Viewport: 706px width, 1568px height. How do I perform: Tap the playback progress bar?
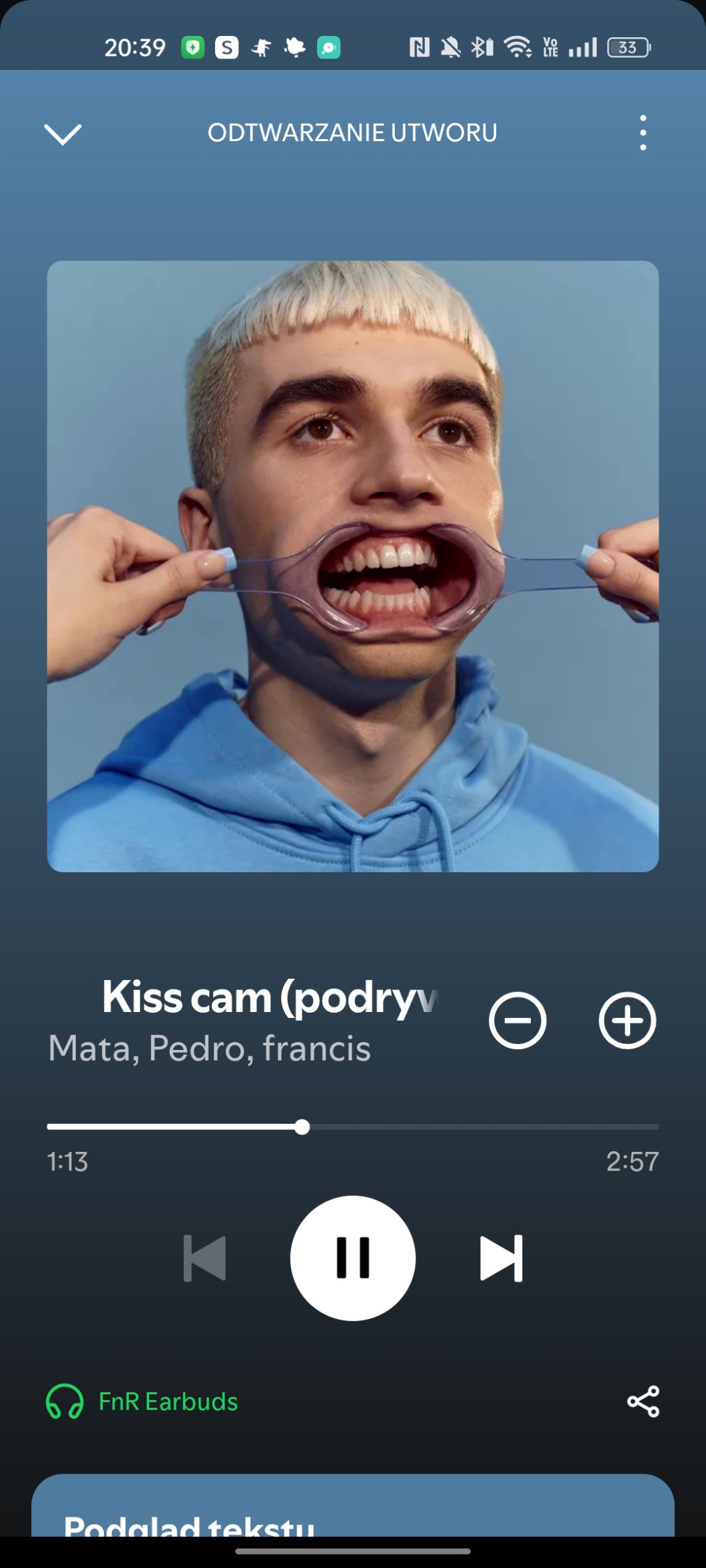point(353,1127)
